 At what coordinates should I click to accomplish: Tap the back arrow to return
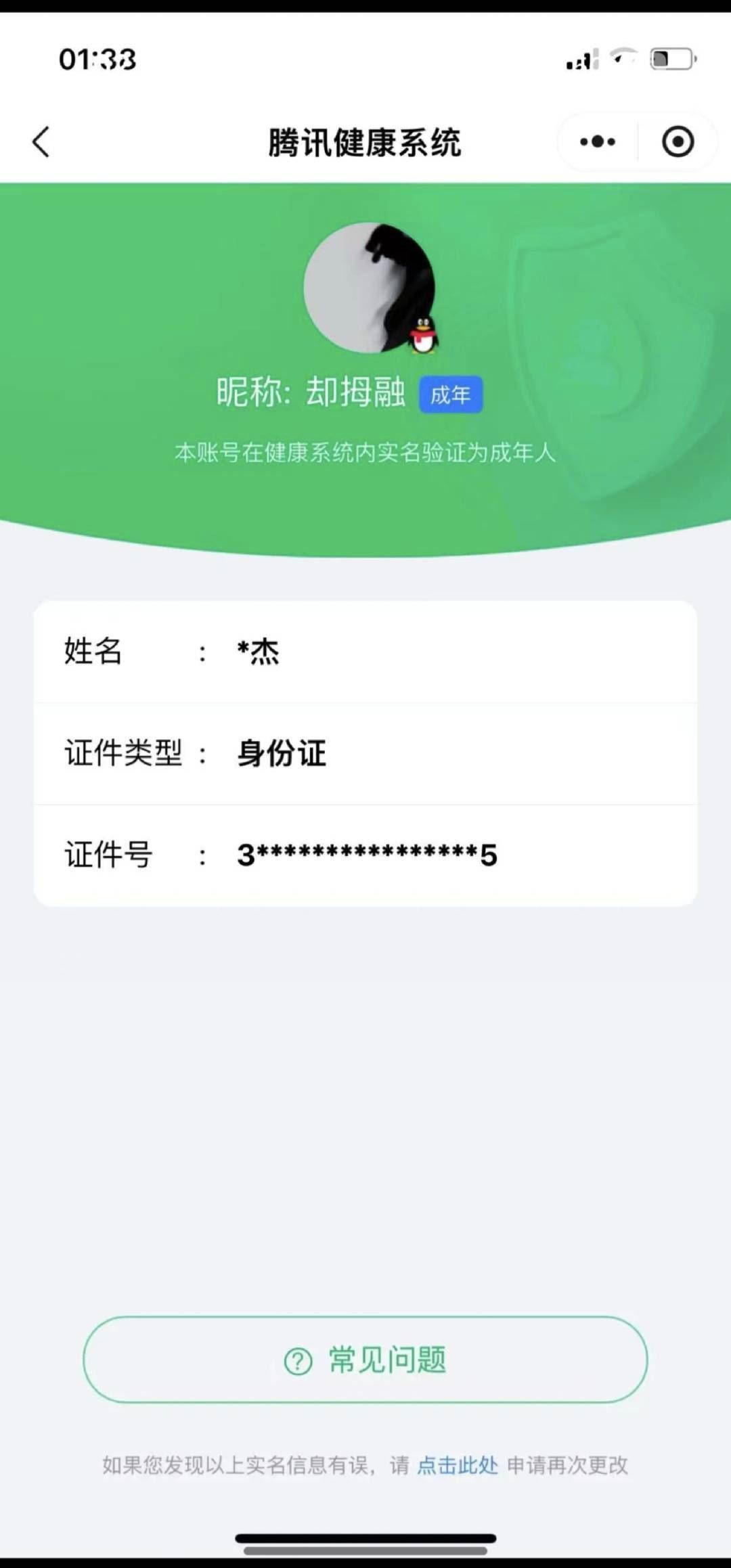point(41,142)
